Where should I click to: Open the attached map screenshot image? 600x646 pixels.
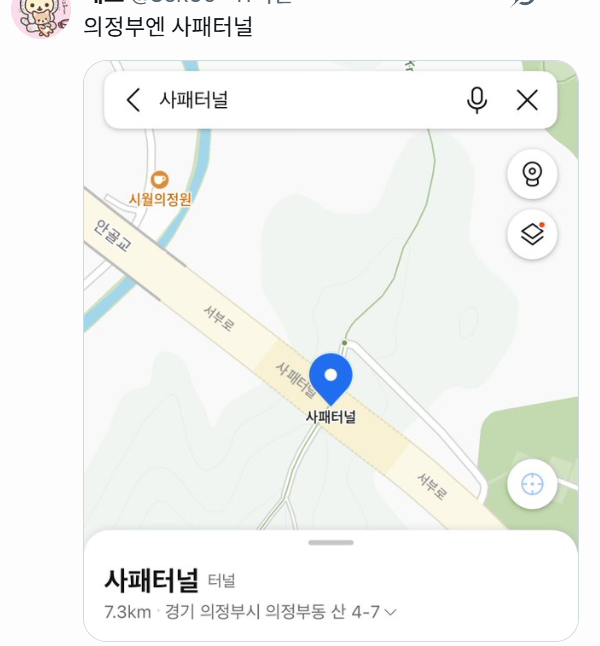330,350
